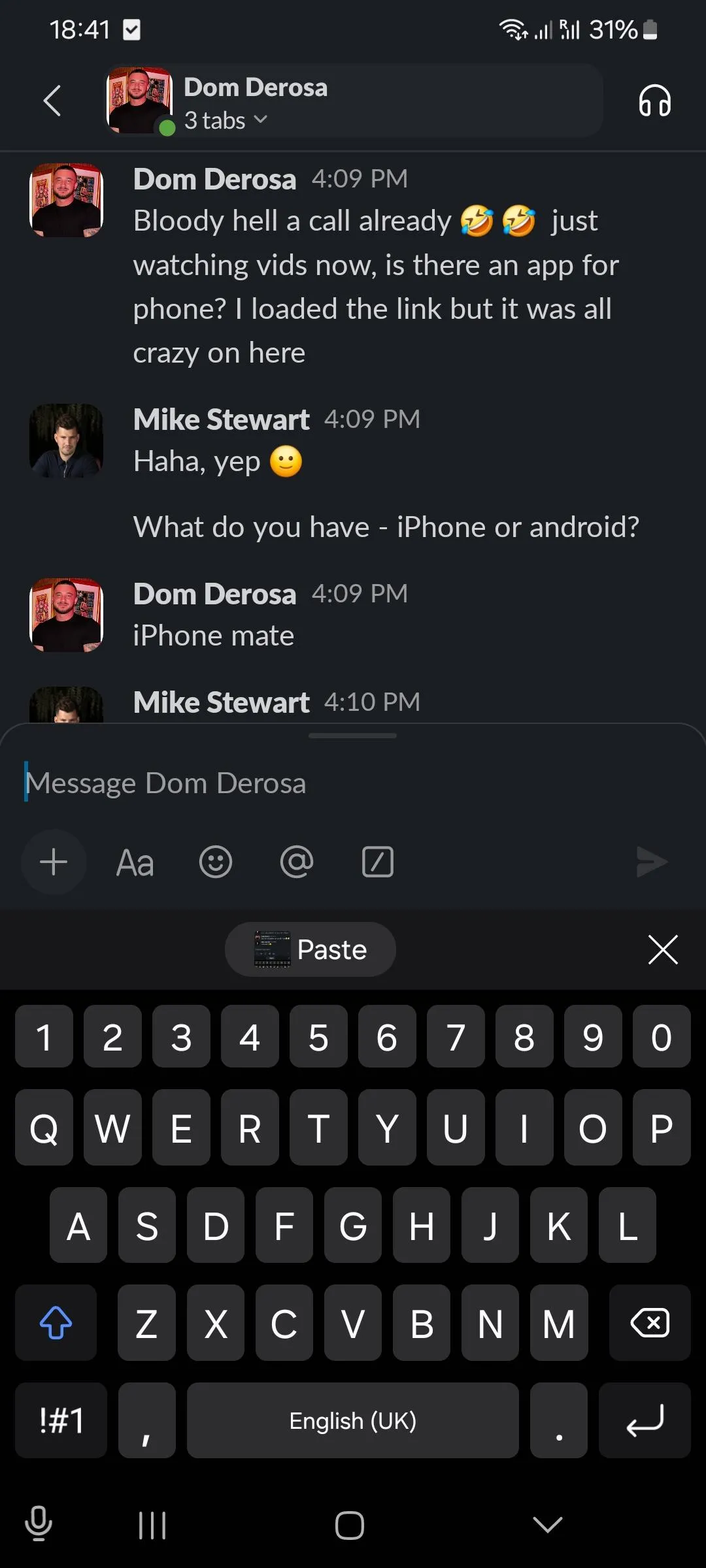Open the plus attachments menu
Screen dimensions: 706x1568
(x=54, y=862)
